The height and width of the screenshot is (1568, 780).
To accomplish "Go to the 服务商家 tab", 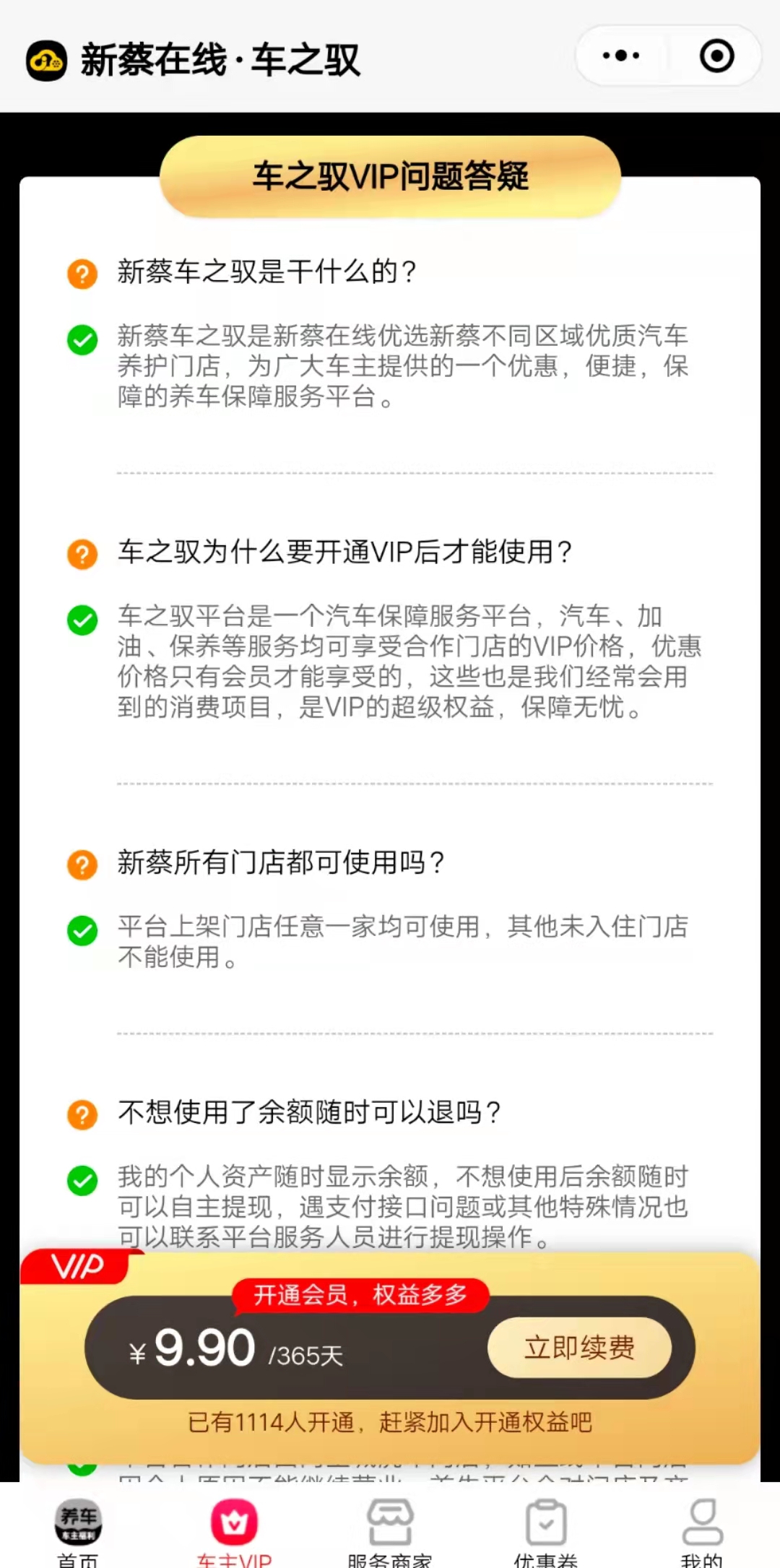I will pos(390,1531).
